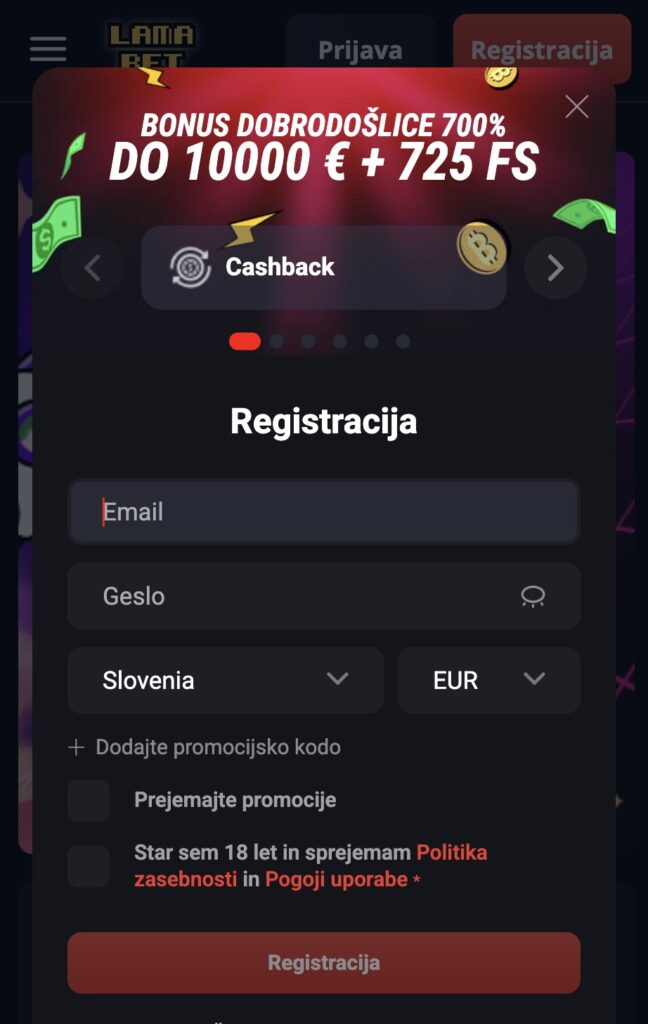Show the next bonus option
Viewport: 648px width, 1024px height.
[555, 267]
